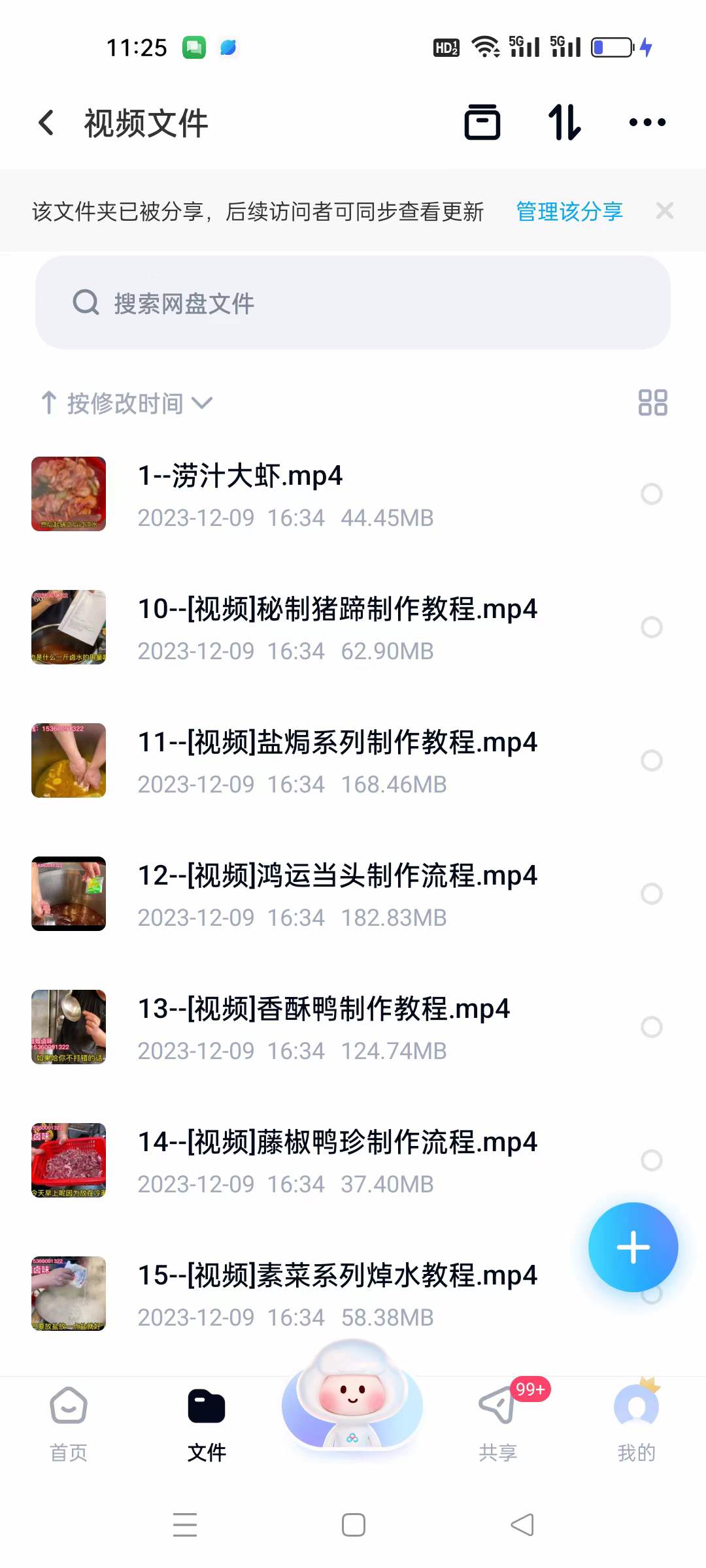Click the sort order icon in top bar
This screenshot has height=1568, width=706.
[x=563, y=122]
